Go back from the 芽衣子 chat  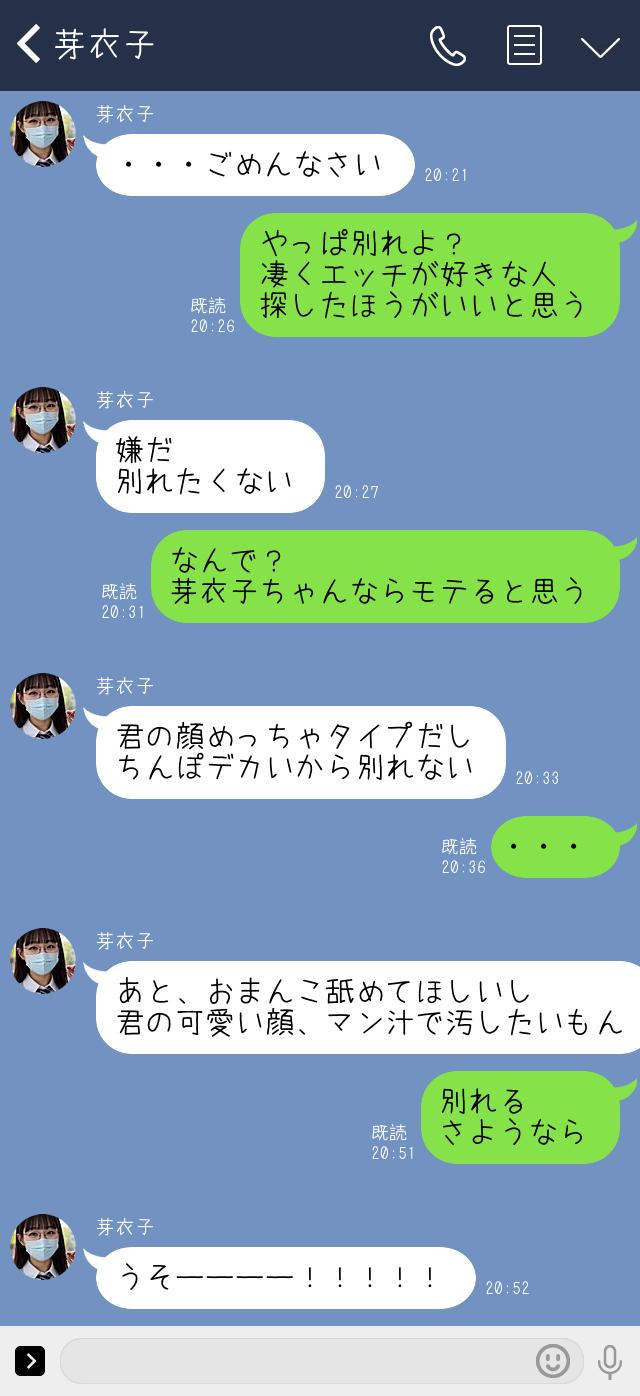coord(30,45)
